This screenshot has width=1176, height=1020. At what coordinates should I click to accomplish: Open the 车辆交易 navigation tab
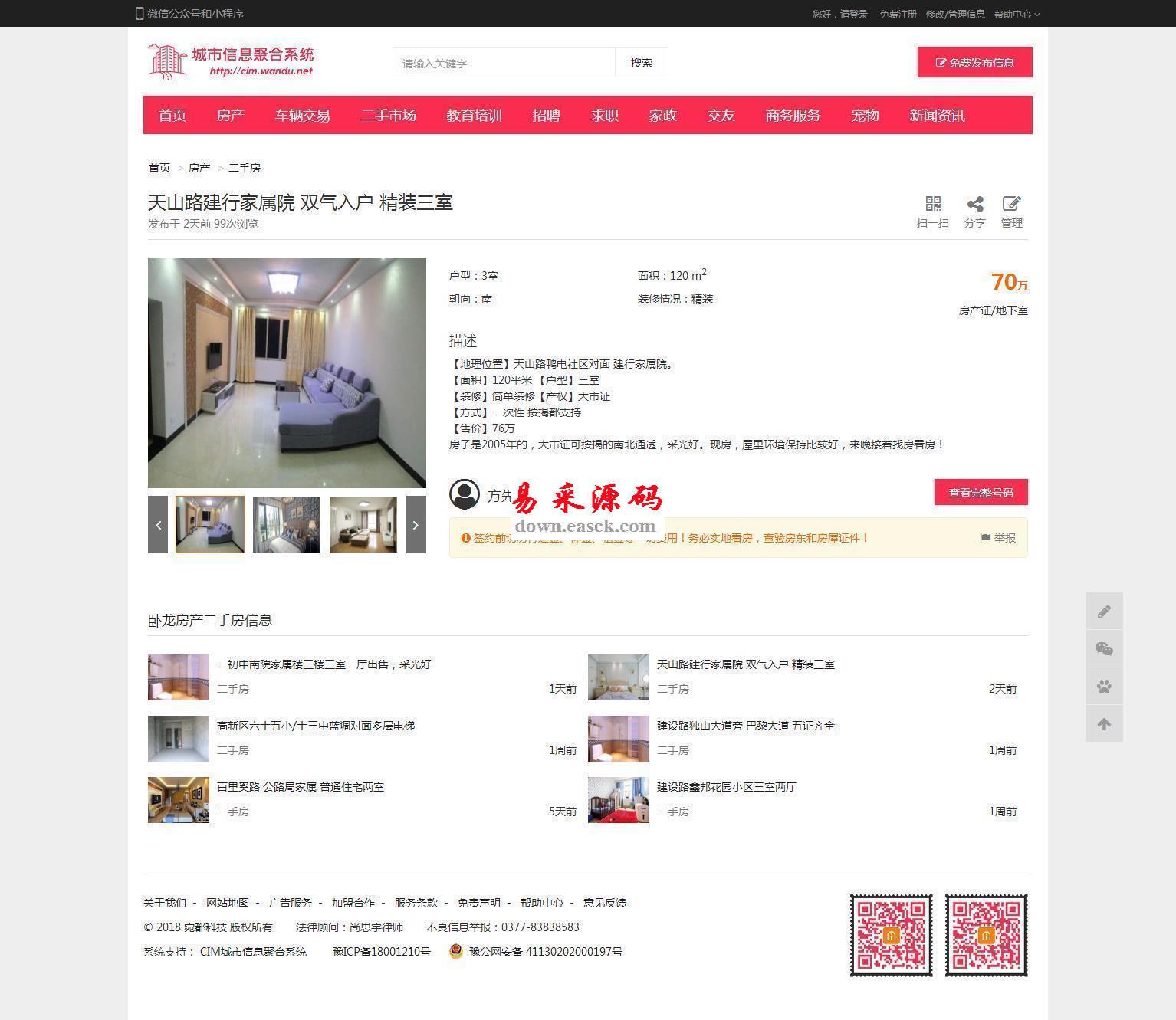coord(302,116)
